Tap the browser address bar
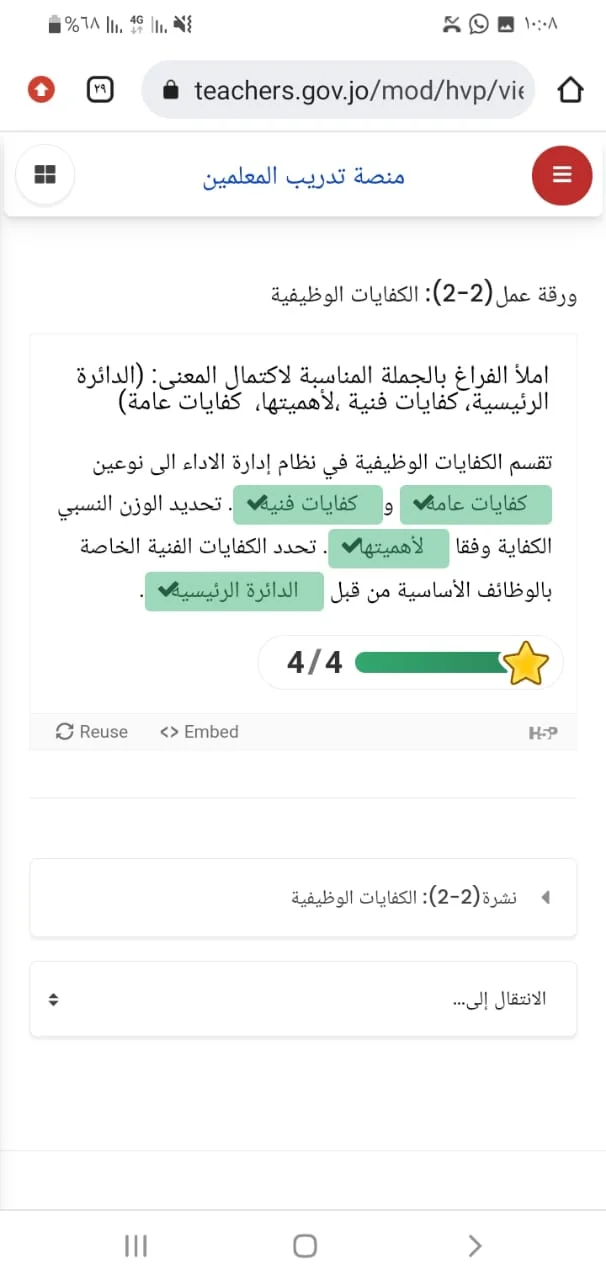 coord(338,91)
